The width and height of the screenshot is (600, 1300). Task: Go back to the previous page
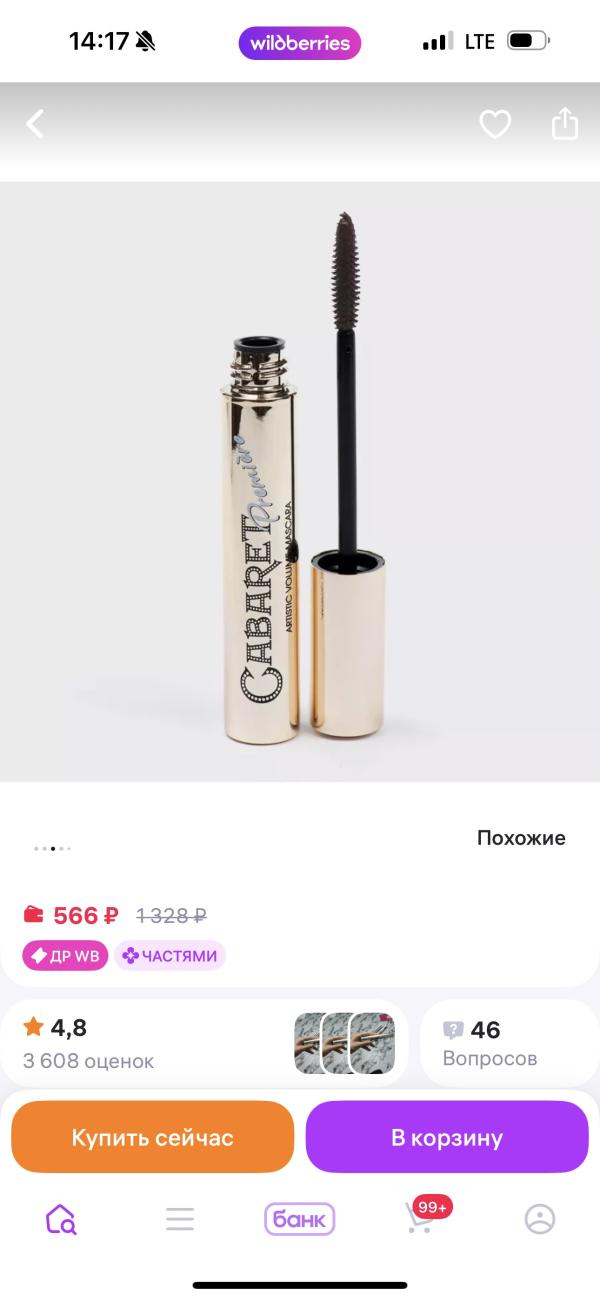[x=36, y=124]
